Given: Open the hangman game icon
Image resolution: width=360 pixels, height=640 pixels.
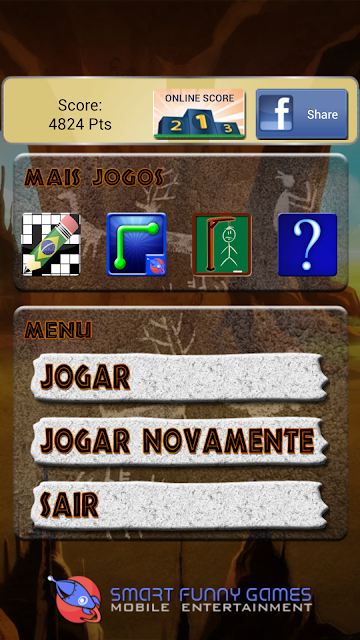Looking at the screenshot, I should click(x=222, y=244).
